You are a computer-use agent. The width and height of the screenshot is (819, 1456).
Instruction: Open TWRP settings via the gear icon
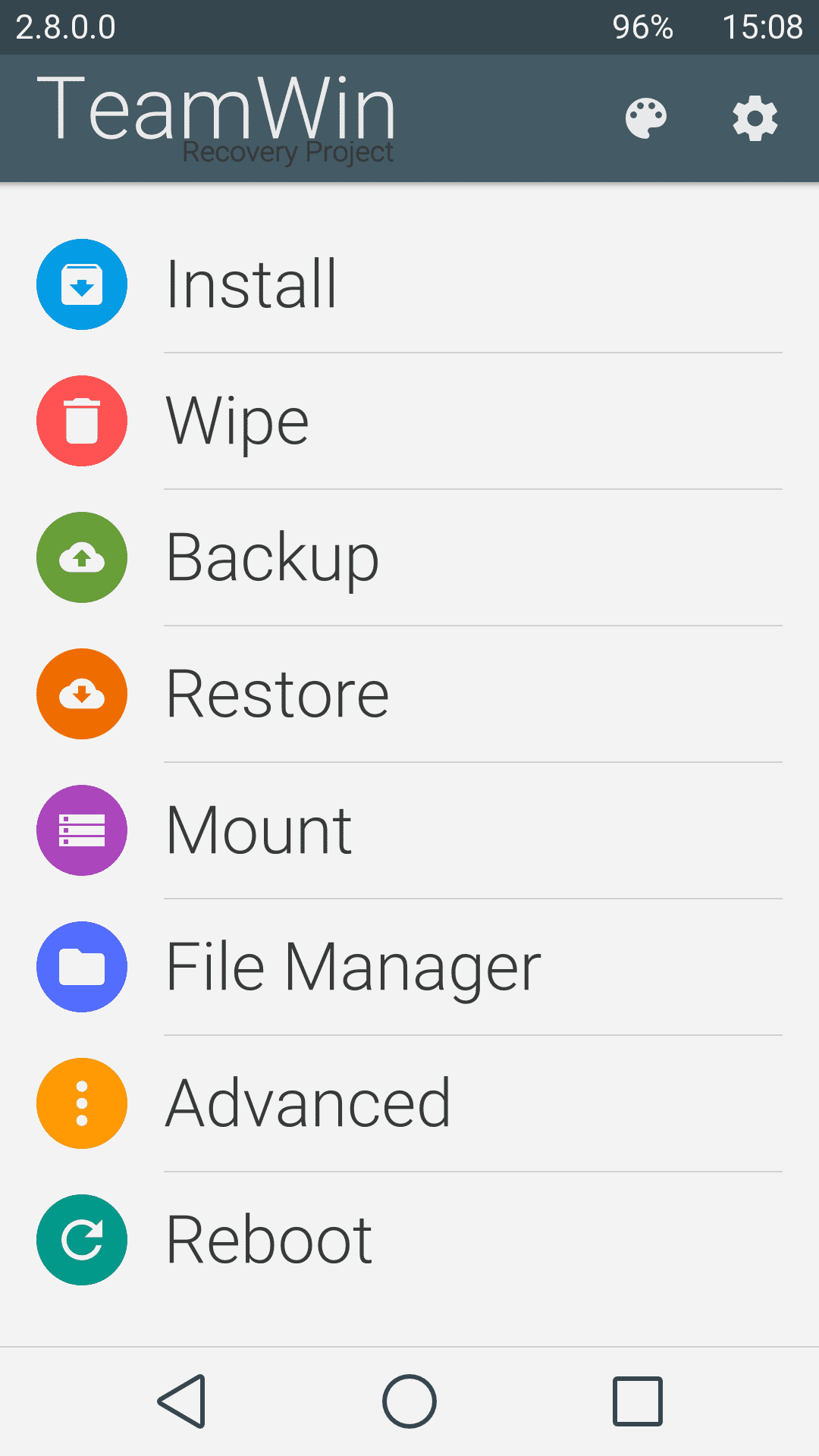tap(754, 118)
